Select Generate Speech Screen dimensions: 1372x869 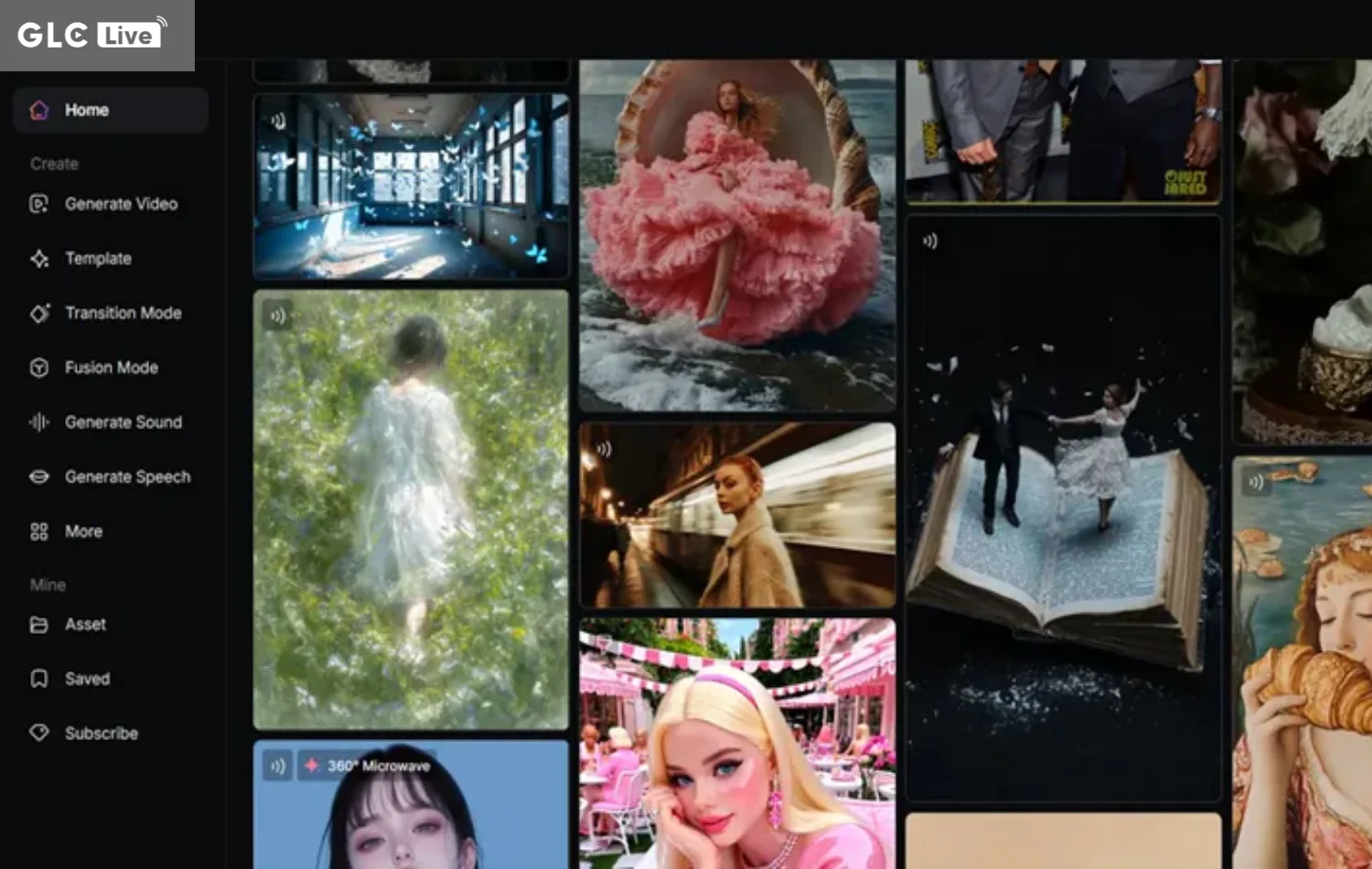pyautogui.click(x=127, y=477)
